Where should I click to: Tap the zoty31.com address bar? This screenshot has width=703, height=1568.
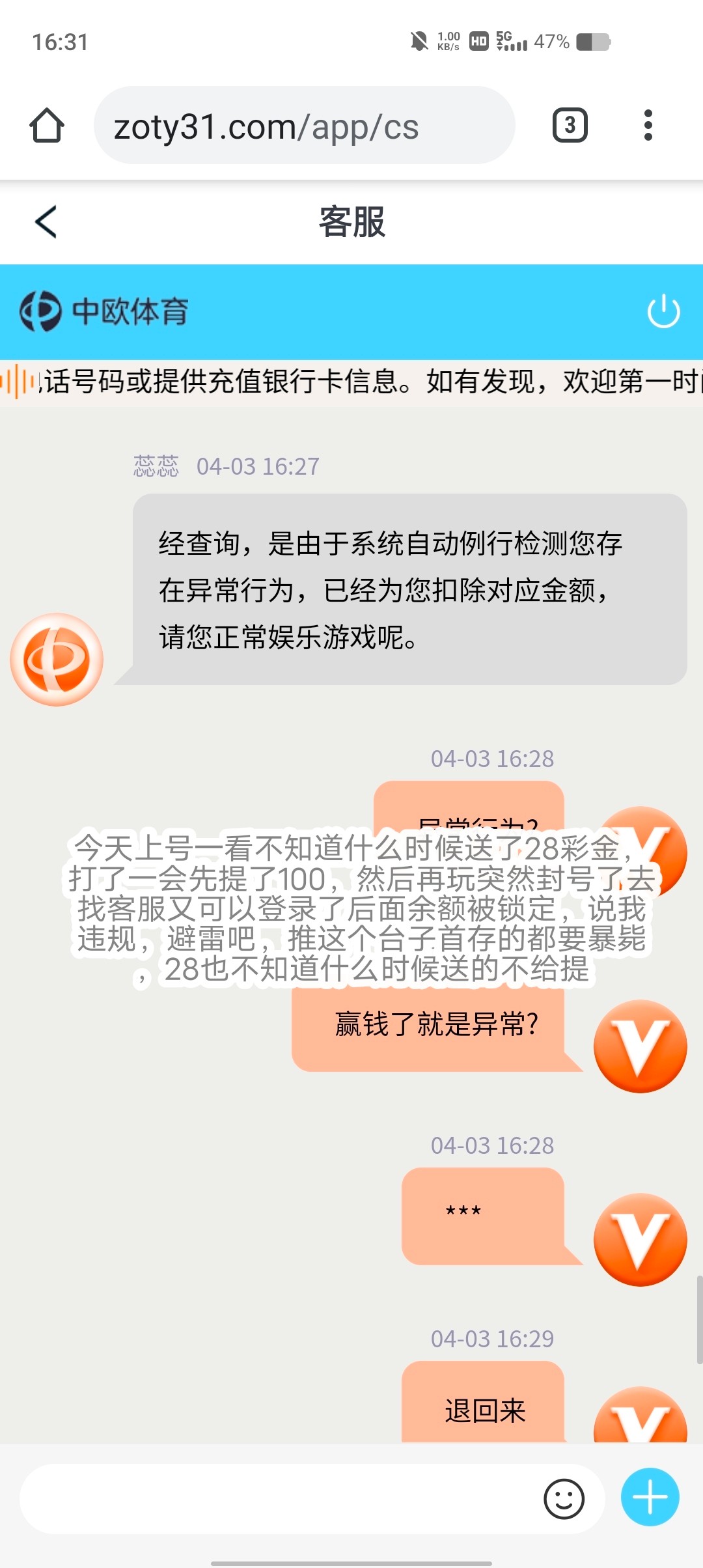pos(304,126)
